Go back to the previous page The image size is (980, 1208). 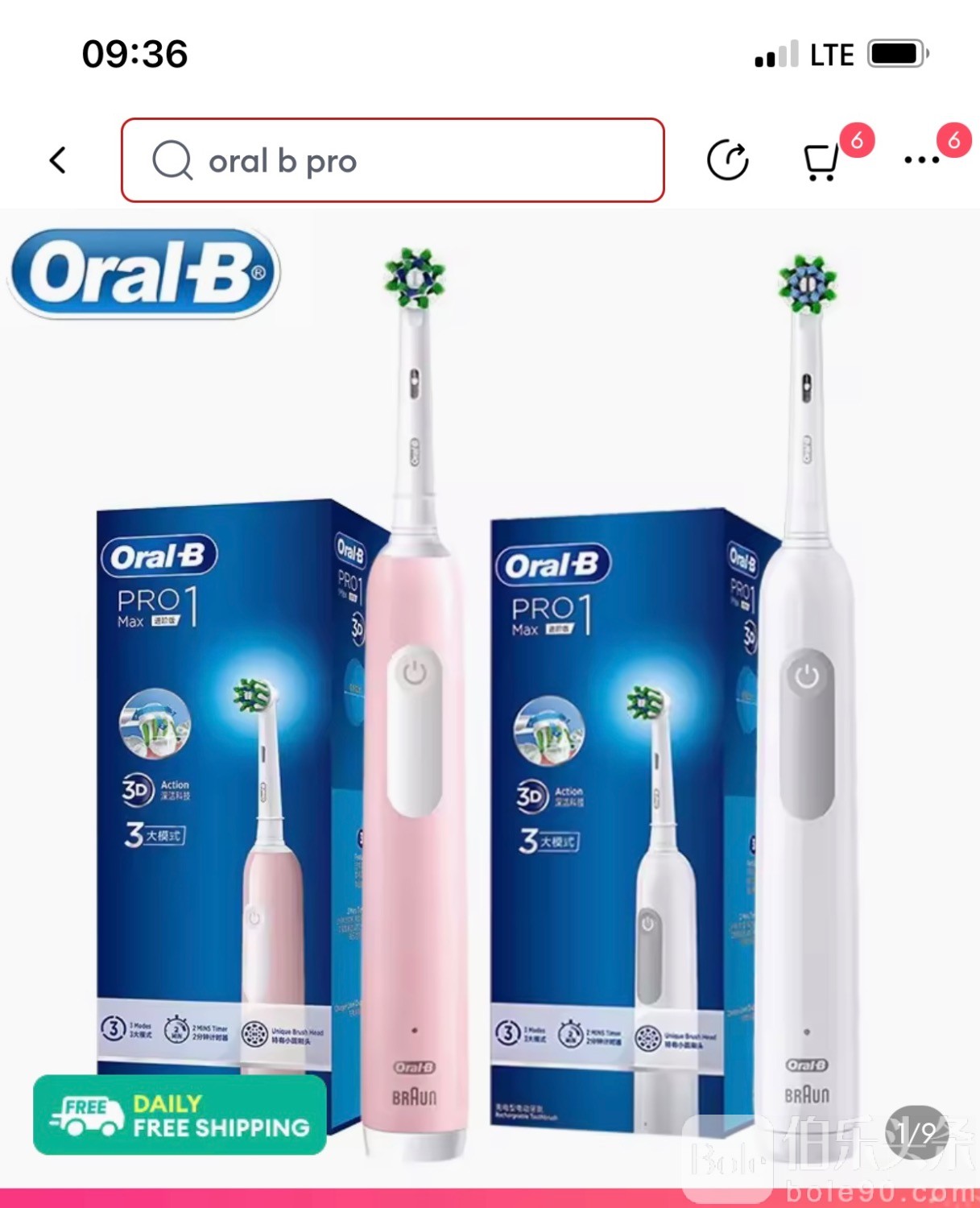[x=58, y=160]
